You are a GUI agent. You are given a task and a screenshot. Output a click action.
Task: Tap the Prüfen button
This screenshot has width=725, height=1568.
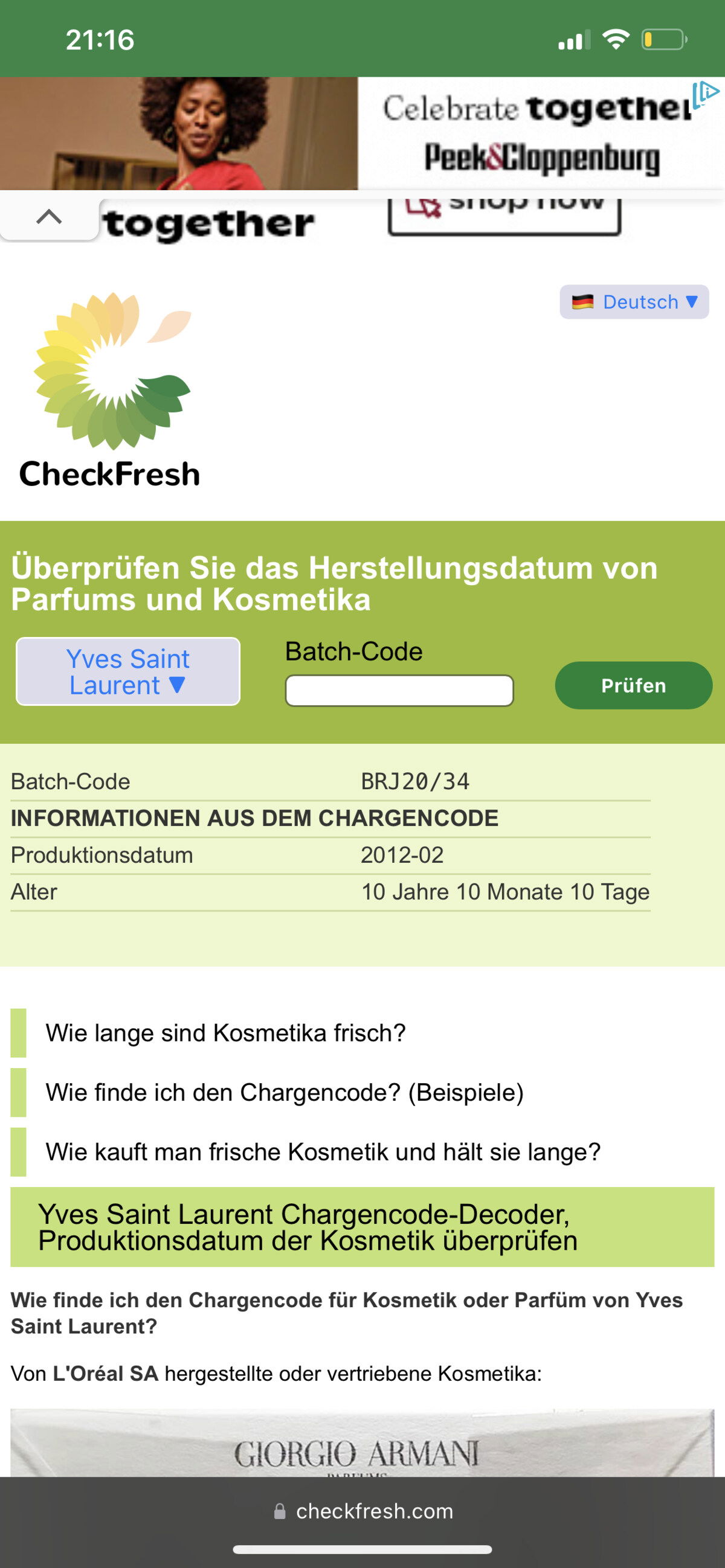coord(634,685)
